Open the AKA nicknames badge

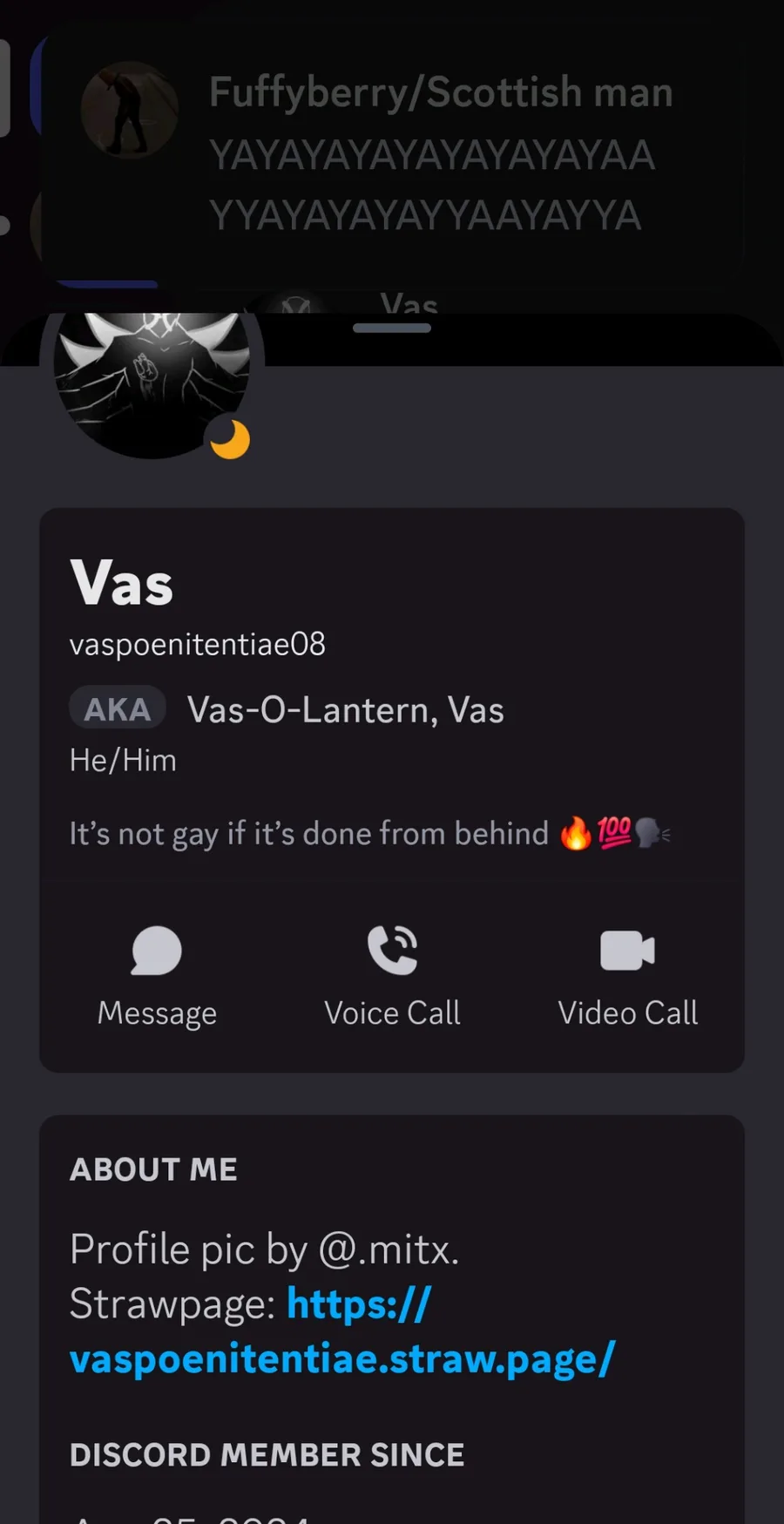[x=118, y=709]
